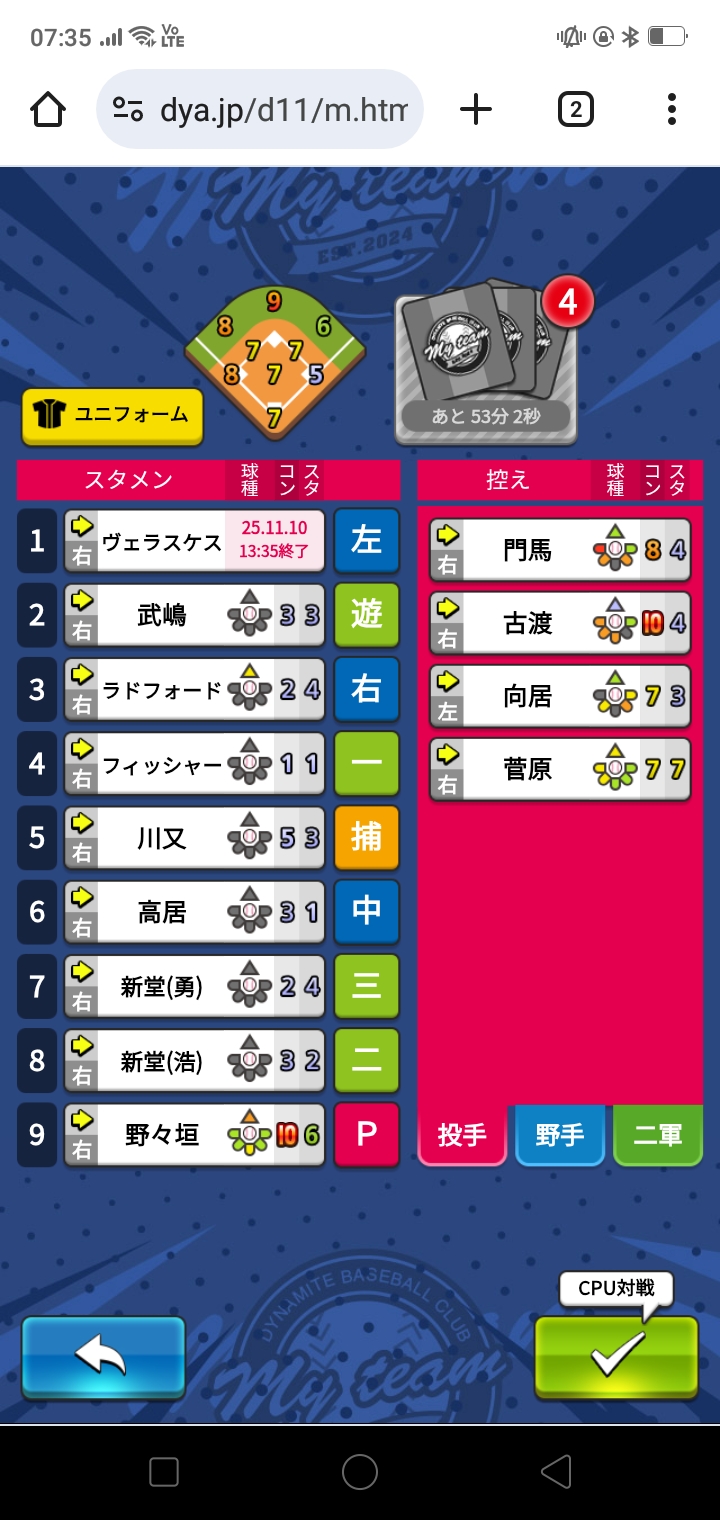Open the browser overflow menu
720x1520 pixels.
pyautogui.click(x=671, y=109)
